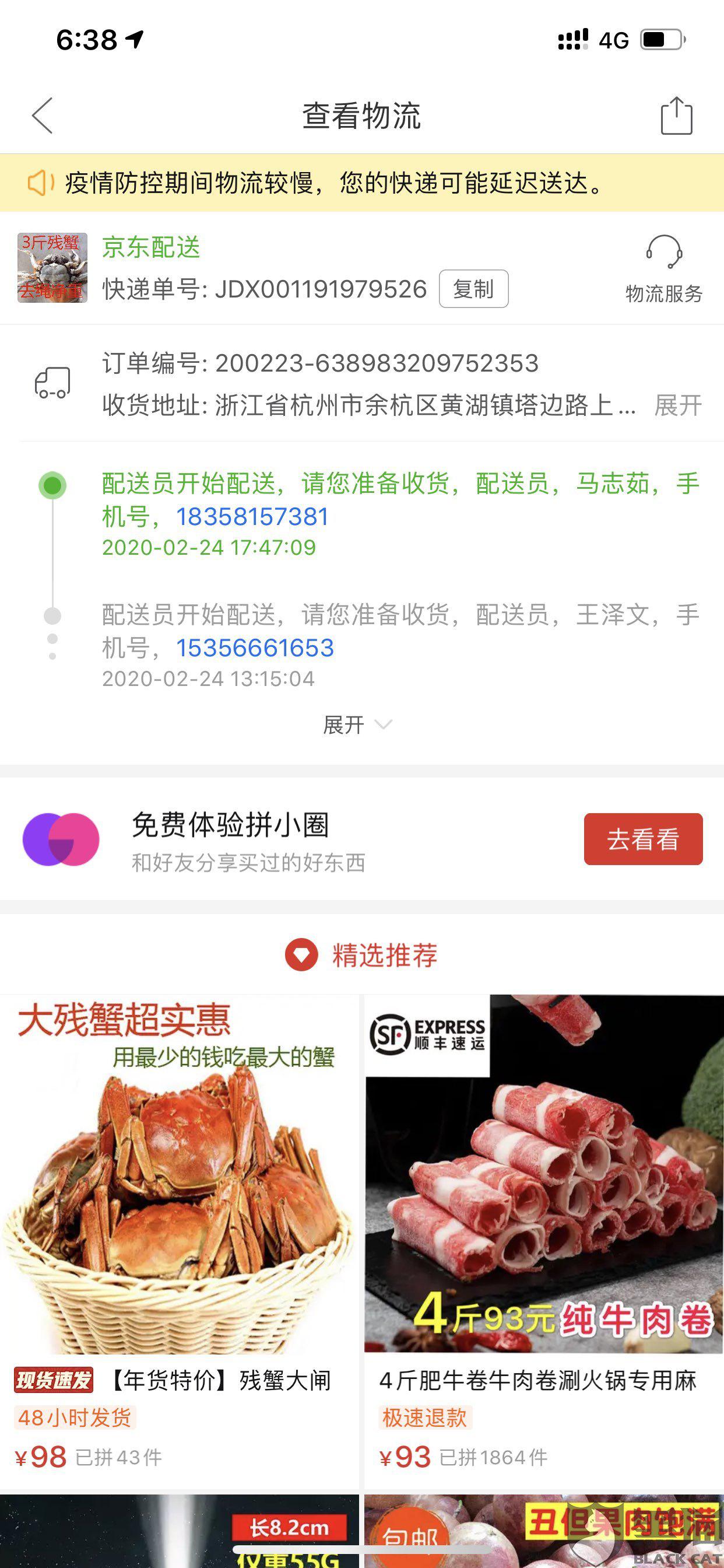The width and height of the screenshot is (724, 1568).
Task: Tap 去看看 to try 拼小圈
Action: [x=642, y=839]
